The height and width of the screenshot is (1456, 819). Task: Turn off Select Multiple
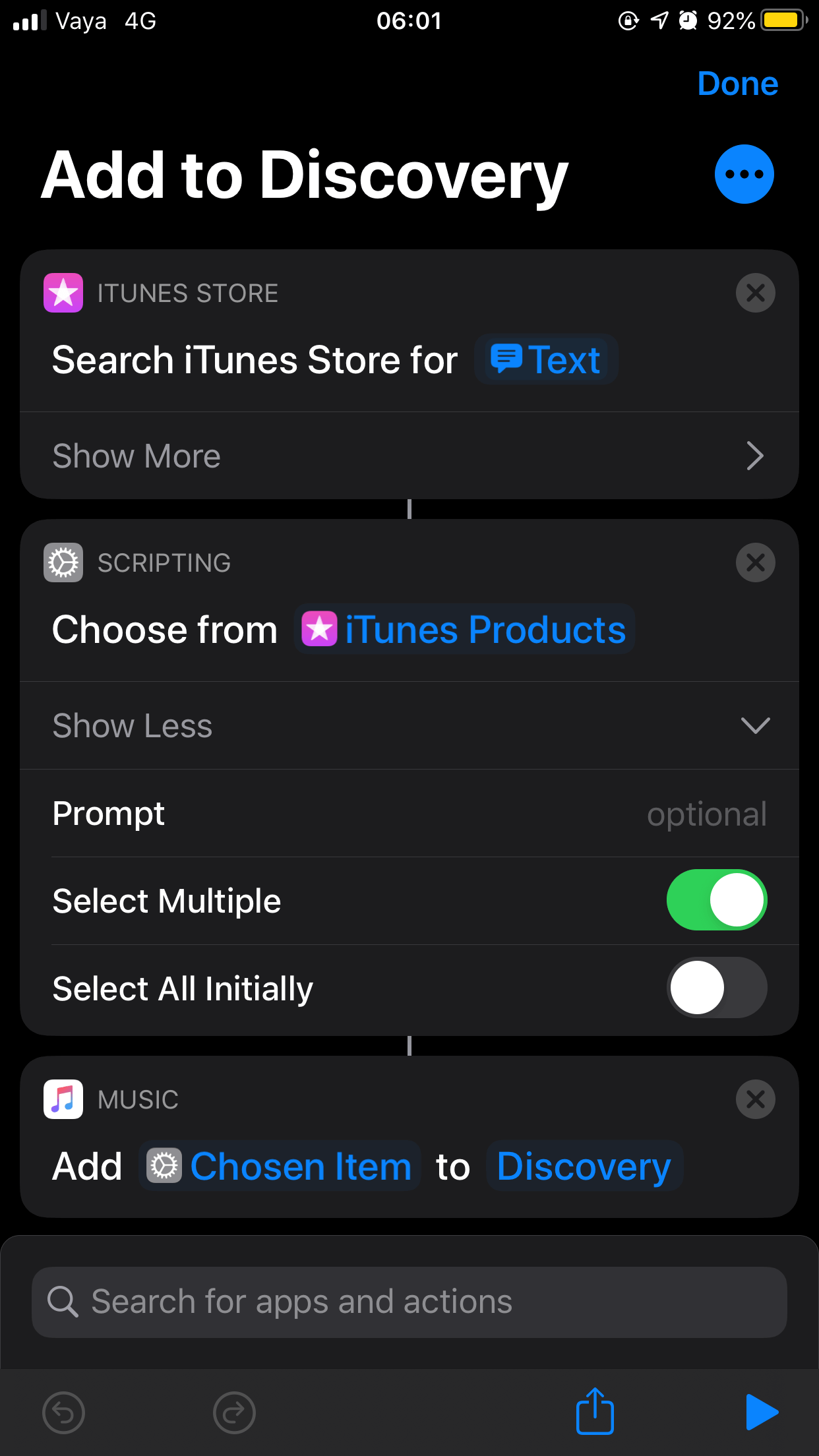[716, 901]
